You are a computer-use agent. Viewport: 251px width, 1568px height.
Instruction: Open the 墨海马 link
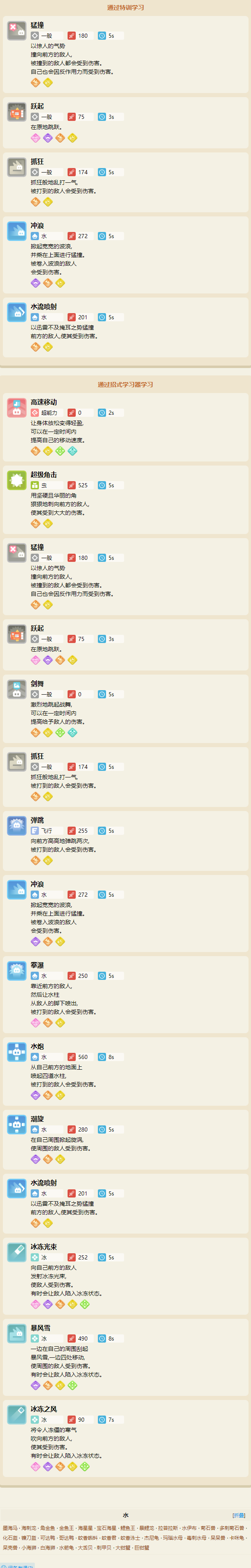(x=10, y=1528)
